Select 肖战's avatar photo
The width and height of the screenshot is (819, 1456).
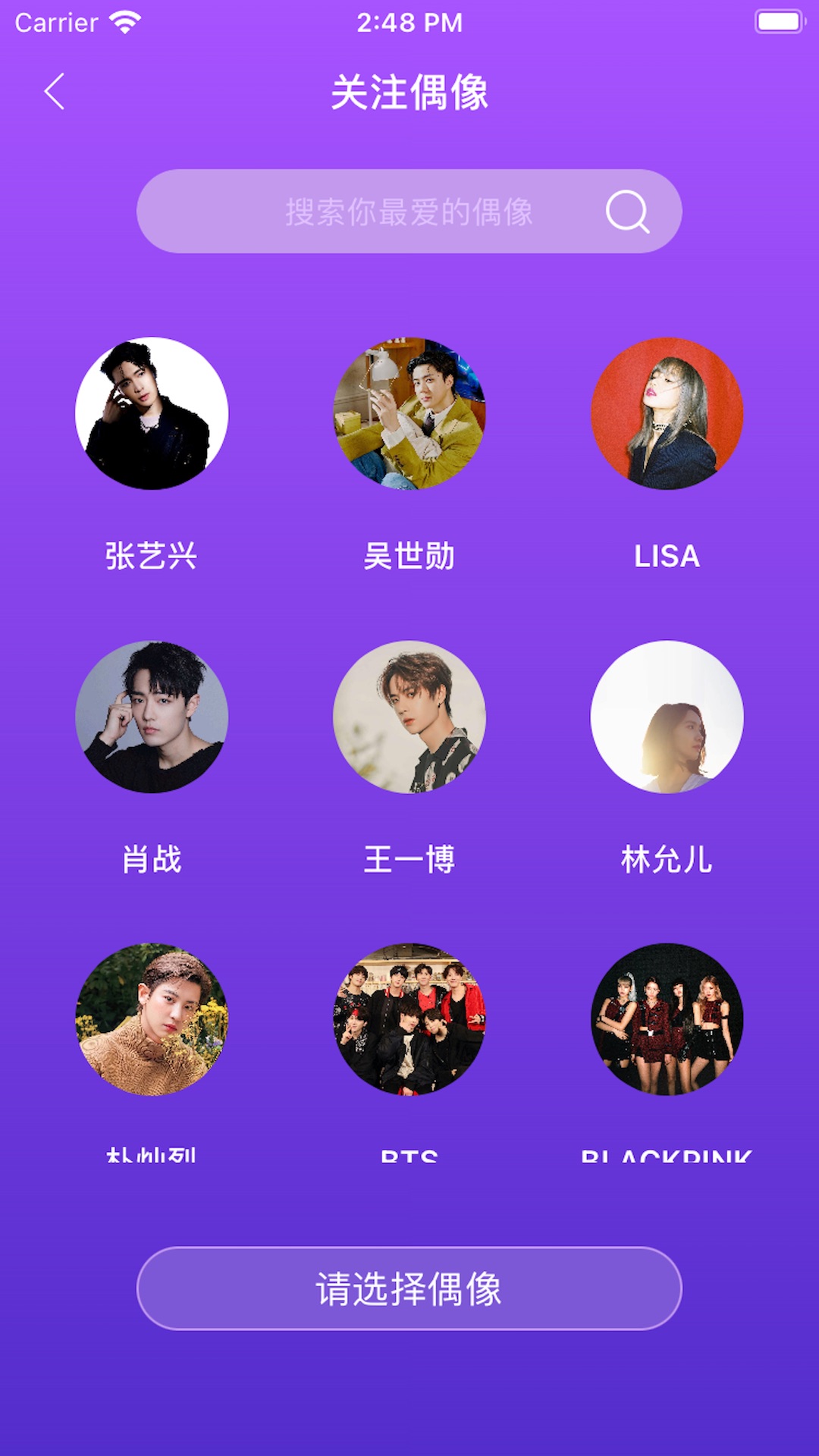tap(151, 716)
